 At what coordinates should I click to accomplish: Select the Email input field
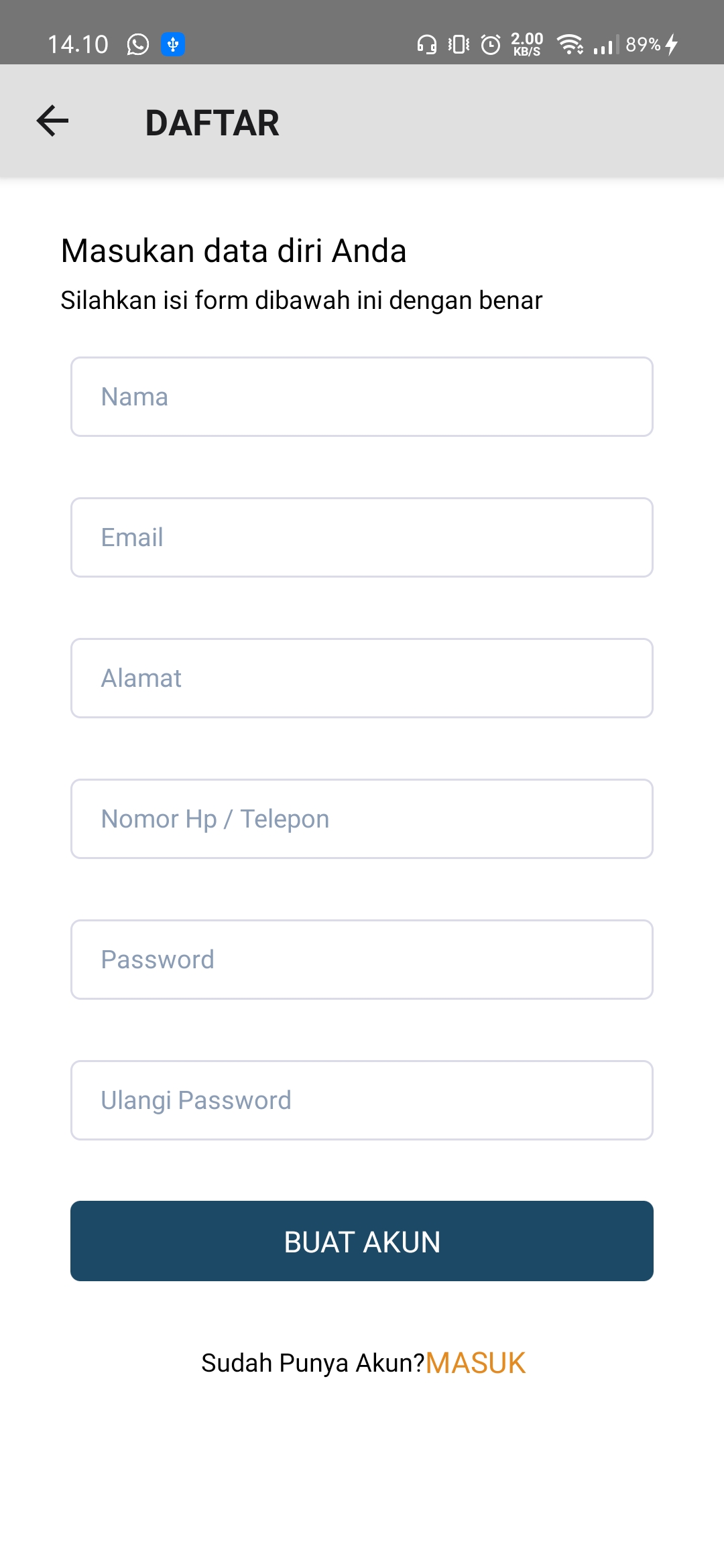click(362, 537)
